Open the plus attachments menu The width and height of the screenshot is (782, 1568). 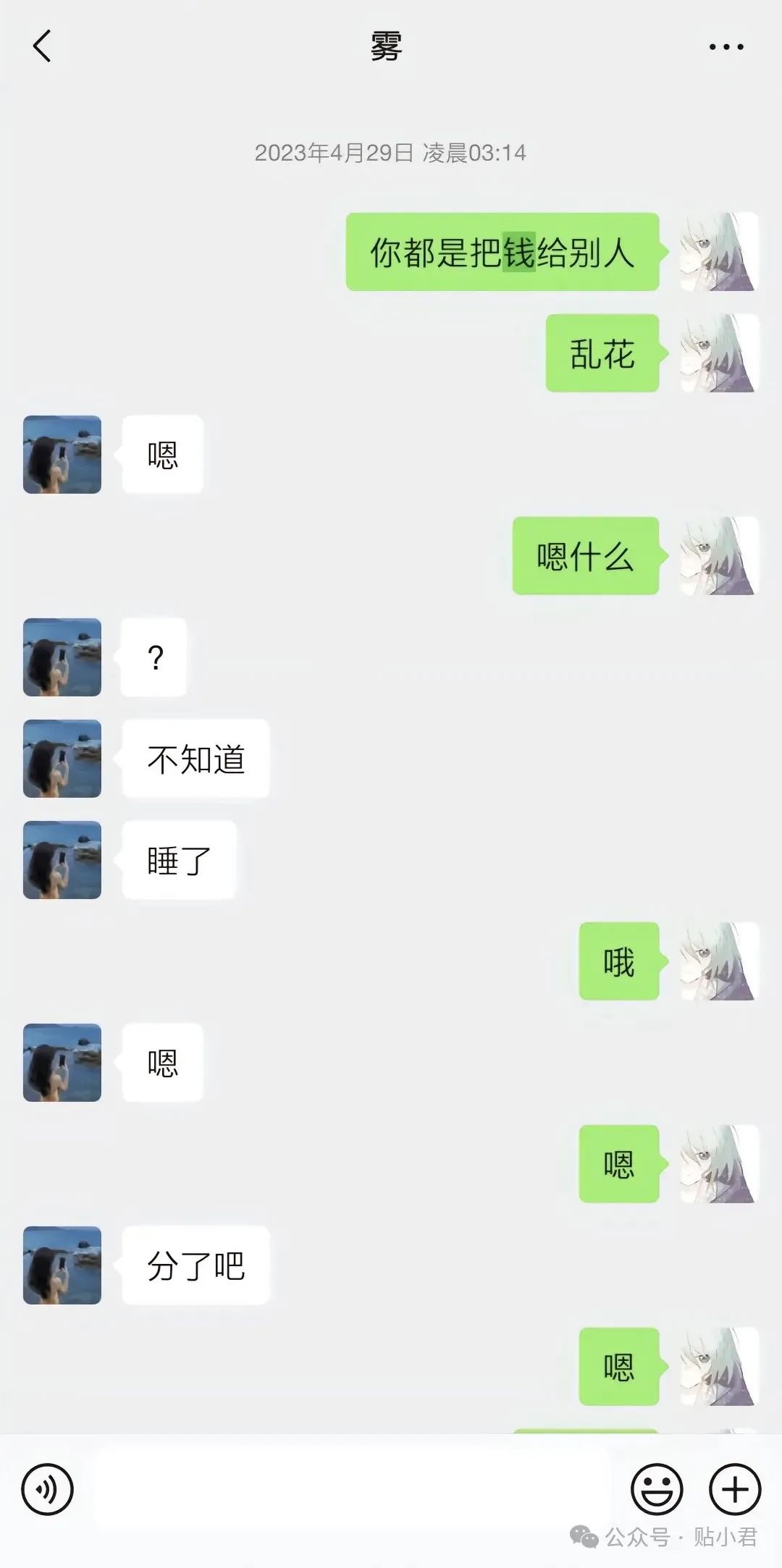pyautogui.click(x=734, y=1489)
